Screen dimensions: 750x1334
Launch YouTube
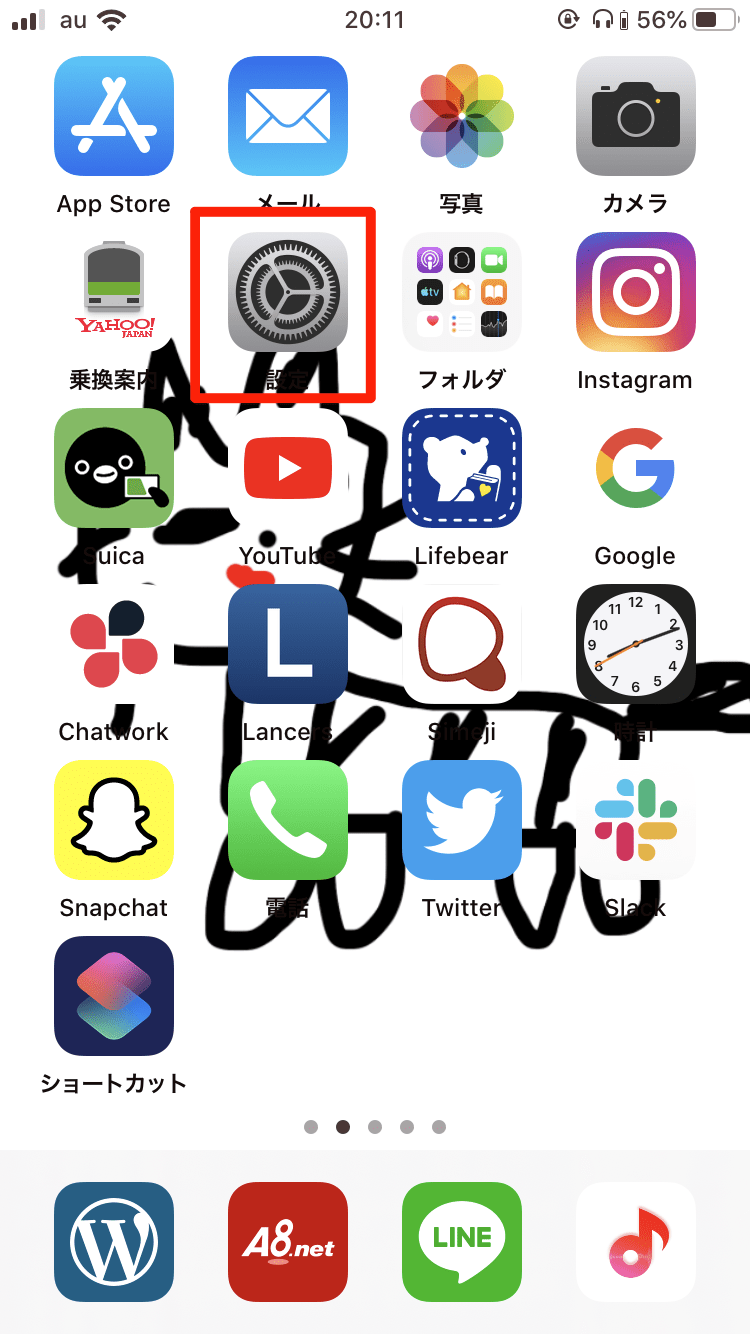pyautogui.click(x=288, y=468)
